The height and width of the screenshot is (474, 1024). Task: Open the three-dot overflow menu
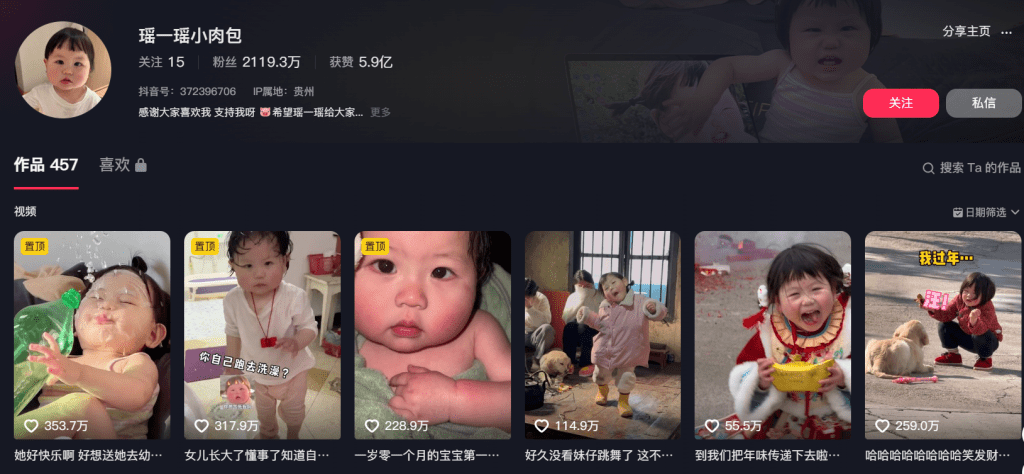pyautogui.click(x=1006, y=31)
